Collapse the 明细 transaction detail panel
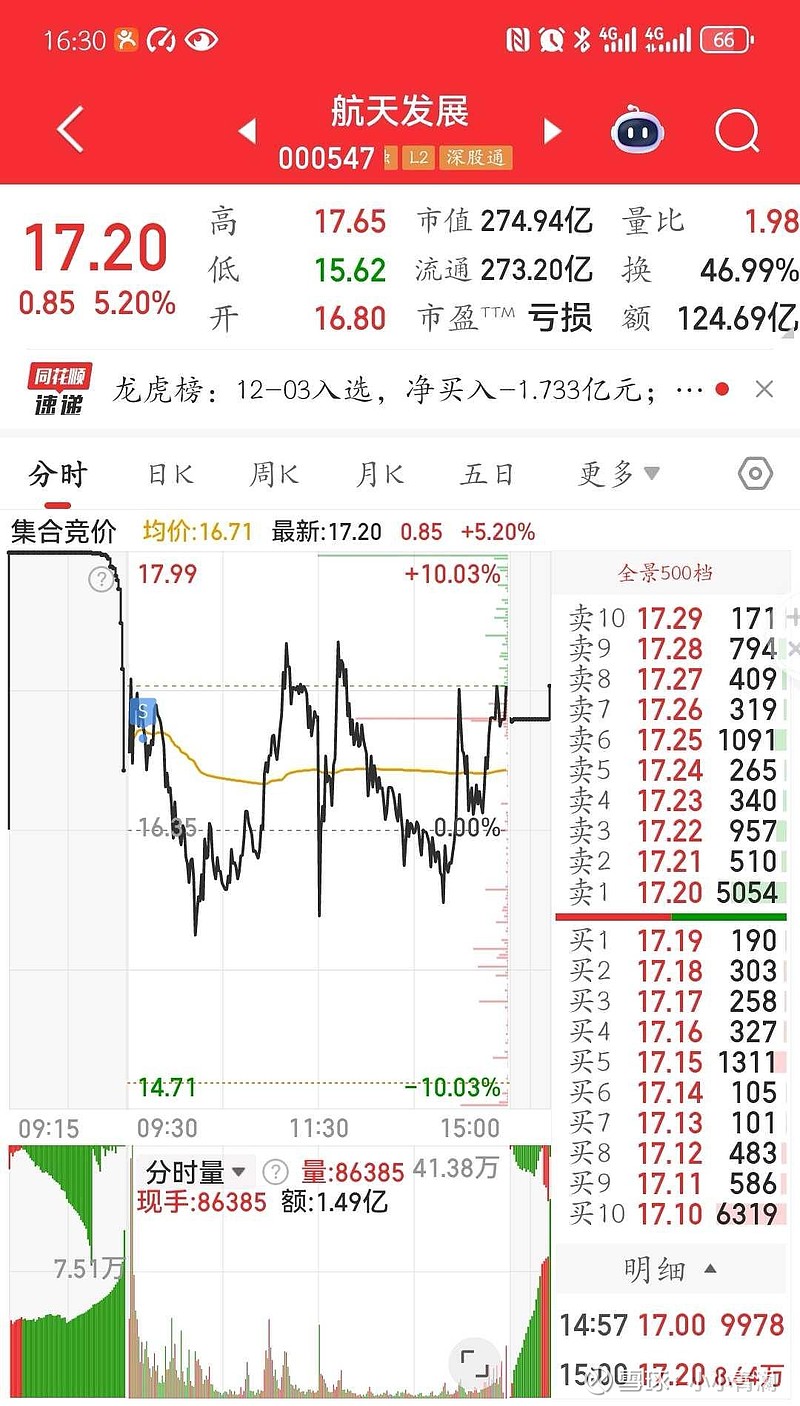Image resolution: width=800 pixels, height=1406 pixels. [670, 1268]
